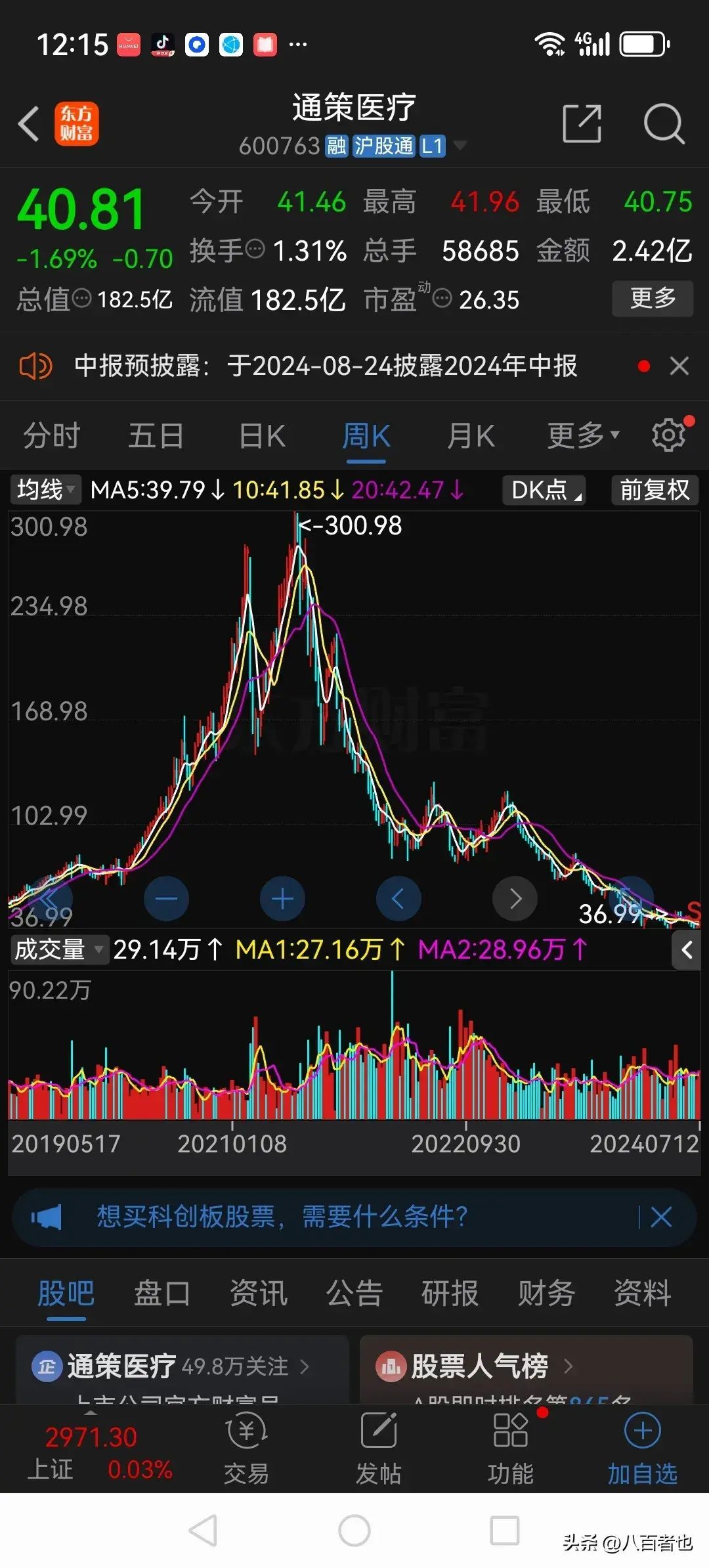Switch to the 月K monthly chart tab

pos(470,435)
